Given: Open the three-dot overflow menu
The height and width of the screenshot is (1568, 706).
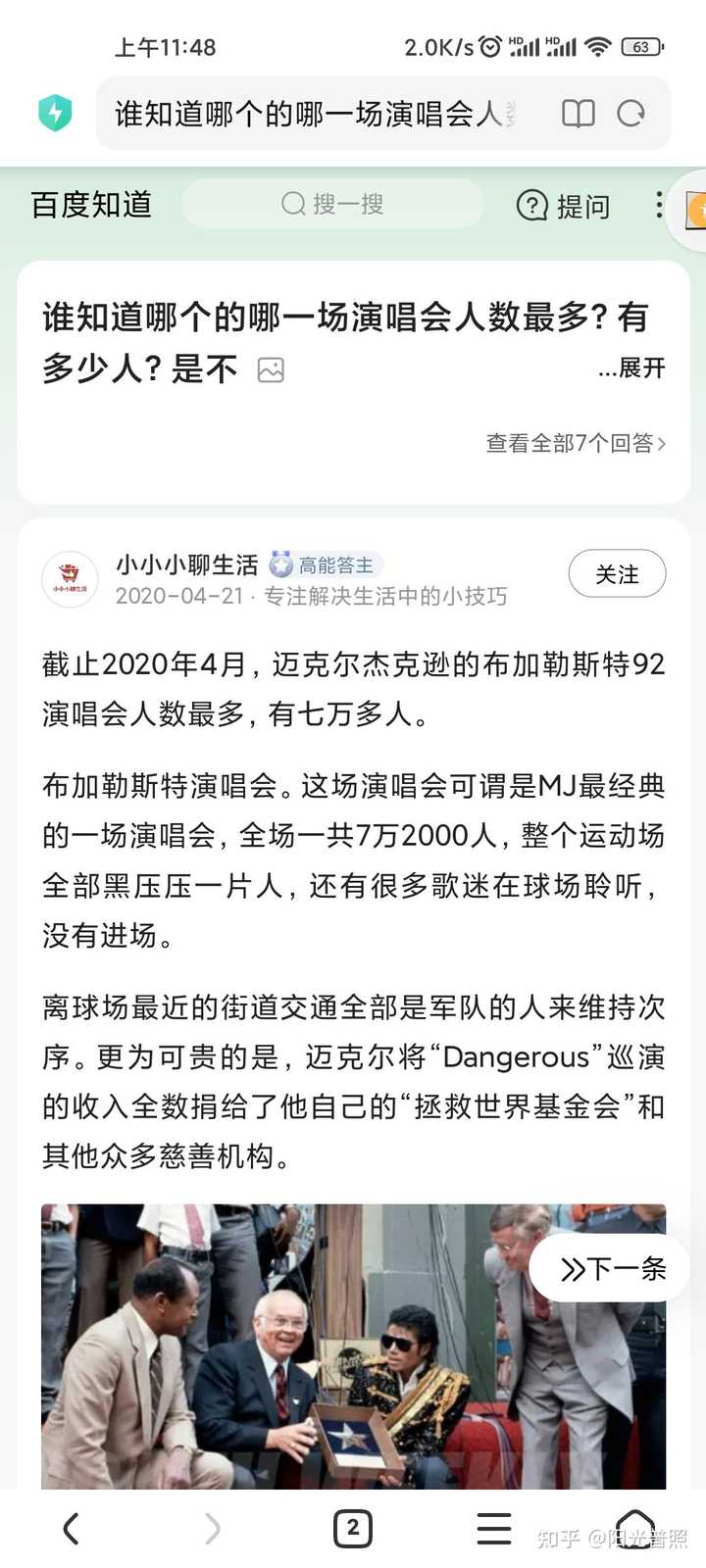Looking at the screenshot, I should coord(659,205).
